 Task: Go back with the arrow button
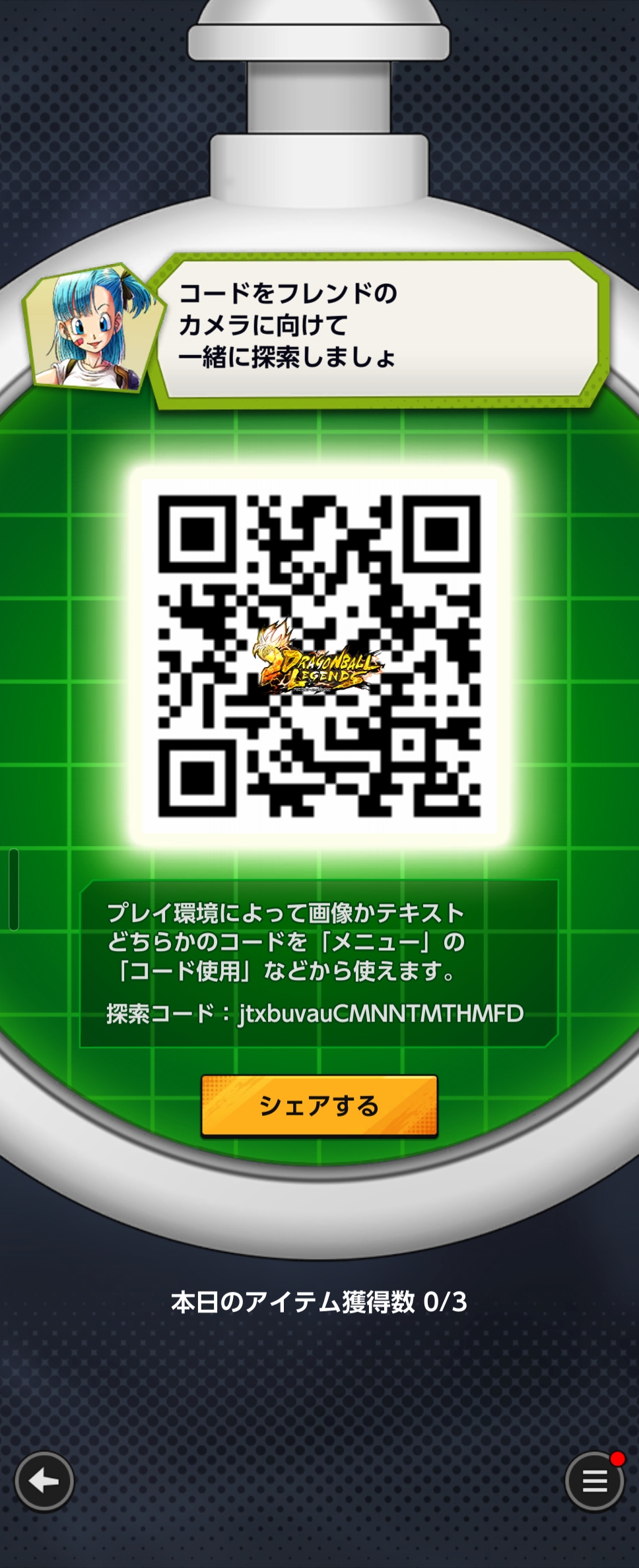click(x=44, y=1482)
